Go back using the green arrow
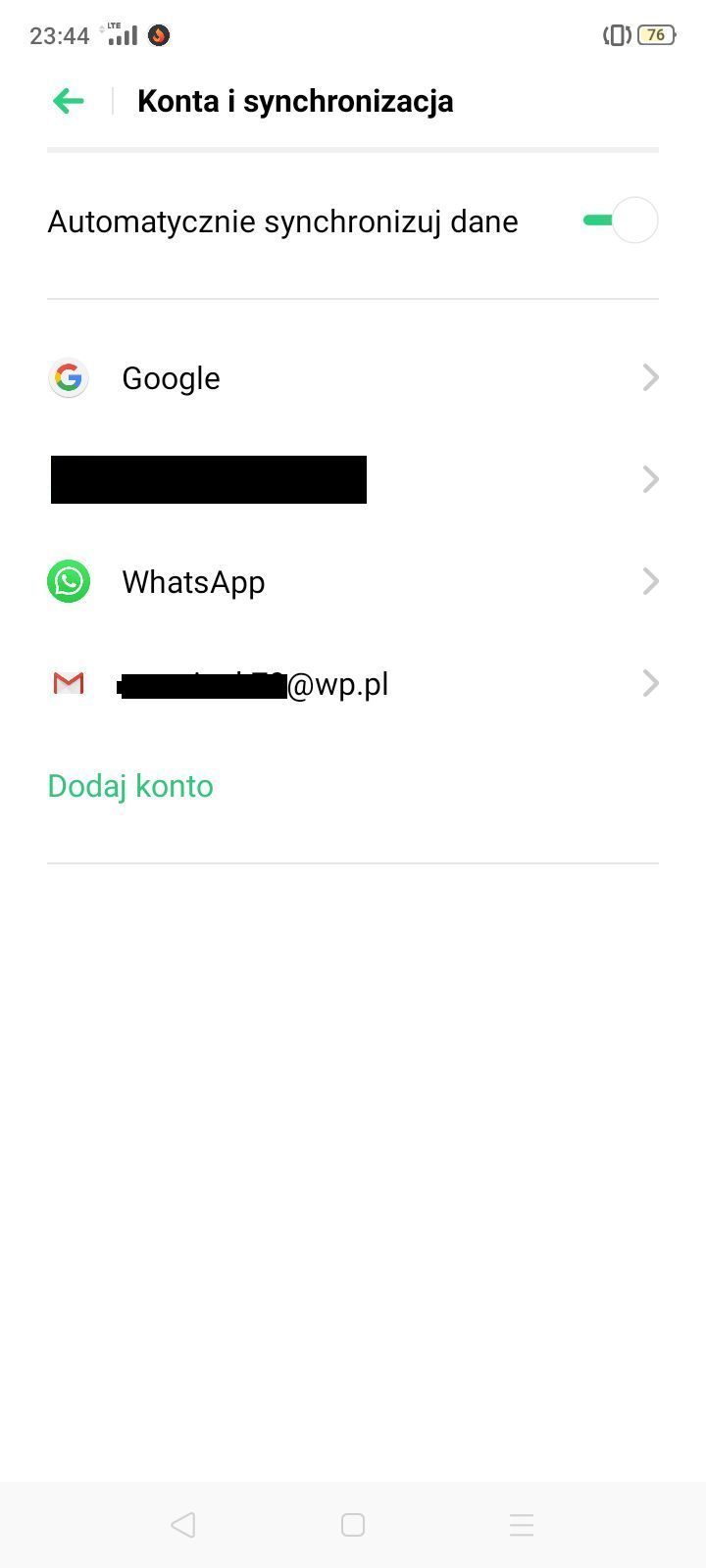Screen dimensions: 706x1568 [69, 101]
